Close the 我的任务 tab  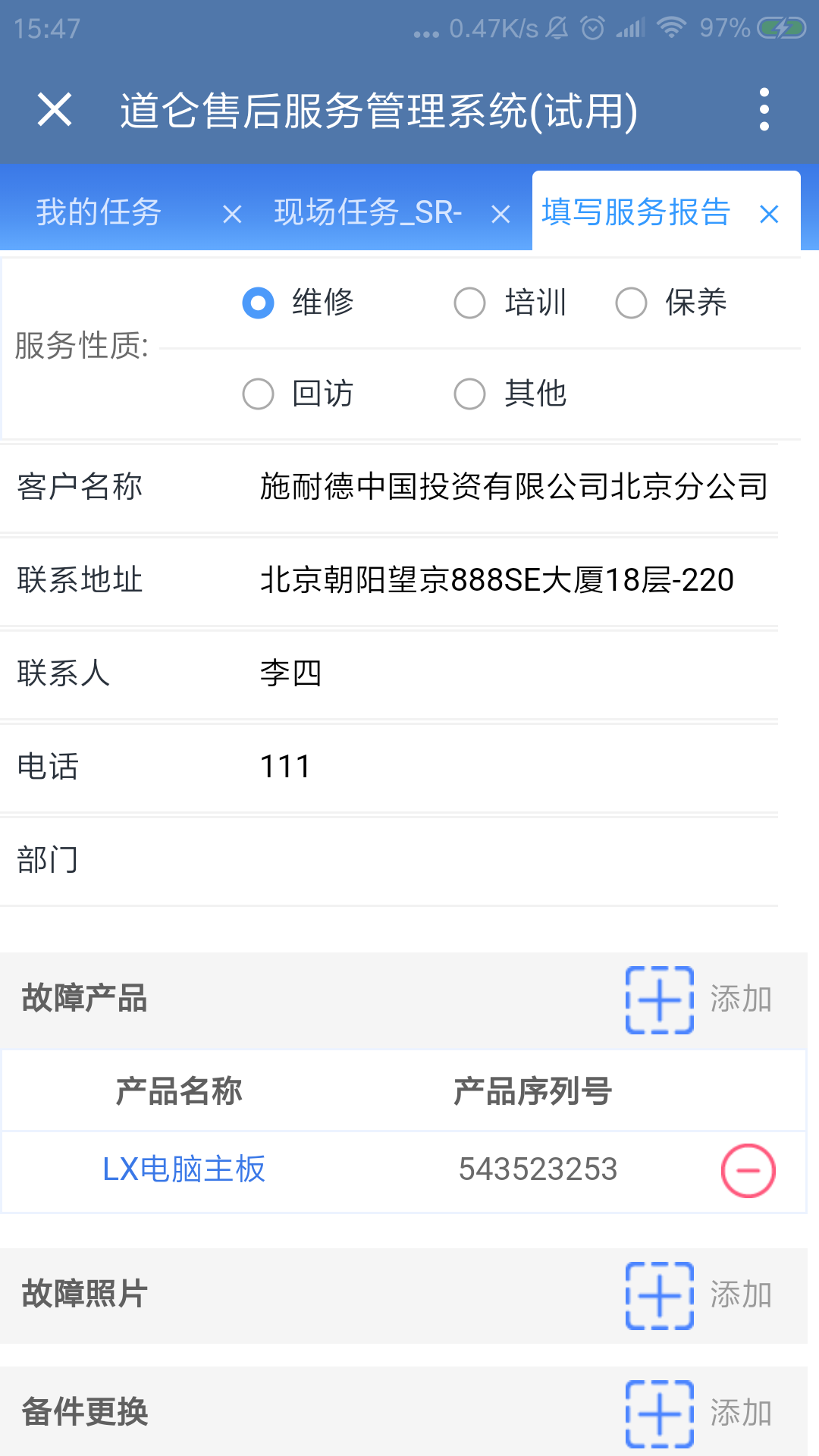click(x=231, y=213)
